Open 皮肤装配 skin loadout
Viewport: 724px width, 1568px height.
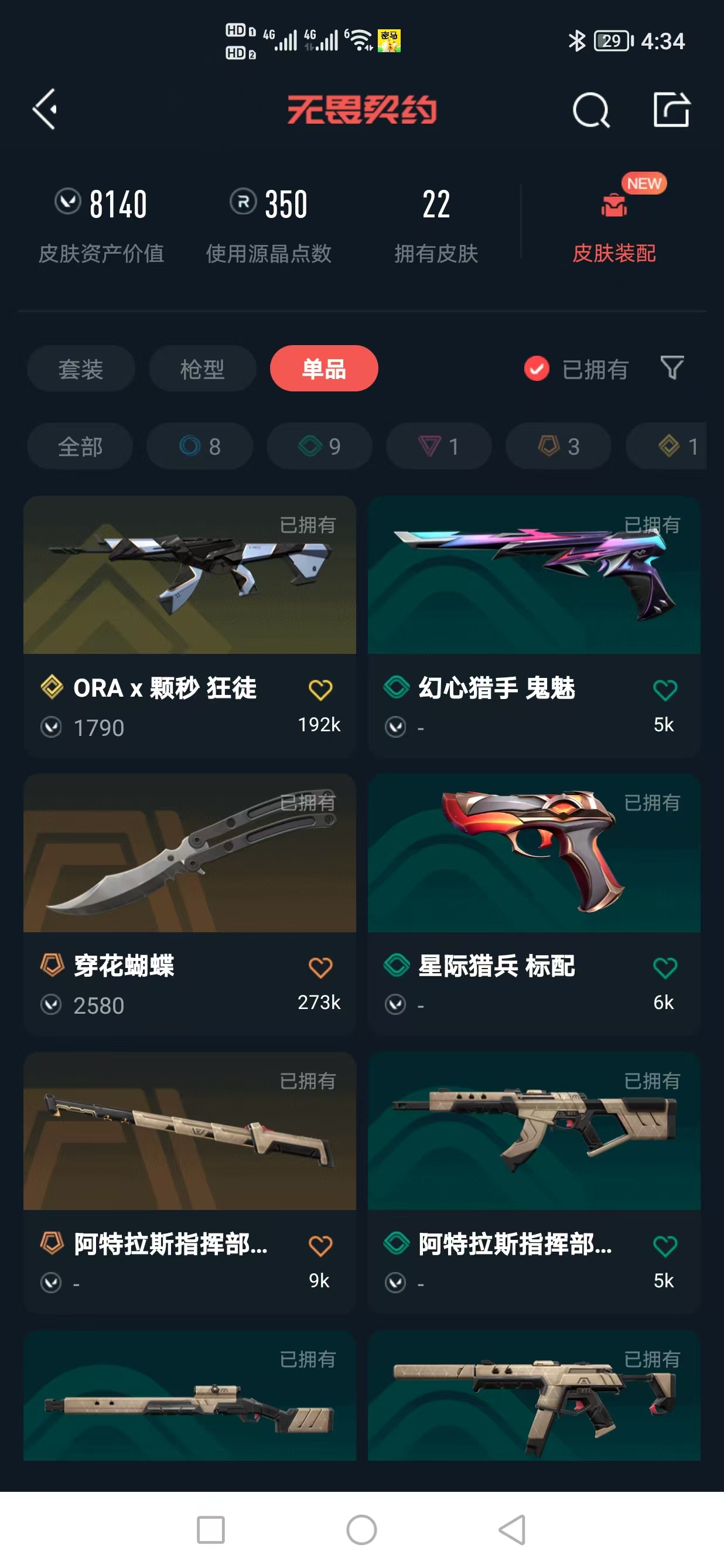614,221
